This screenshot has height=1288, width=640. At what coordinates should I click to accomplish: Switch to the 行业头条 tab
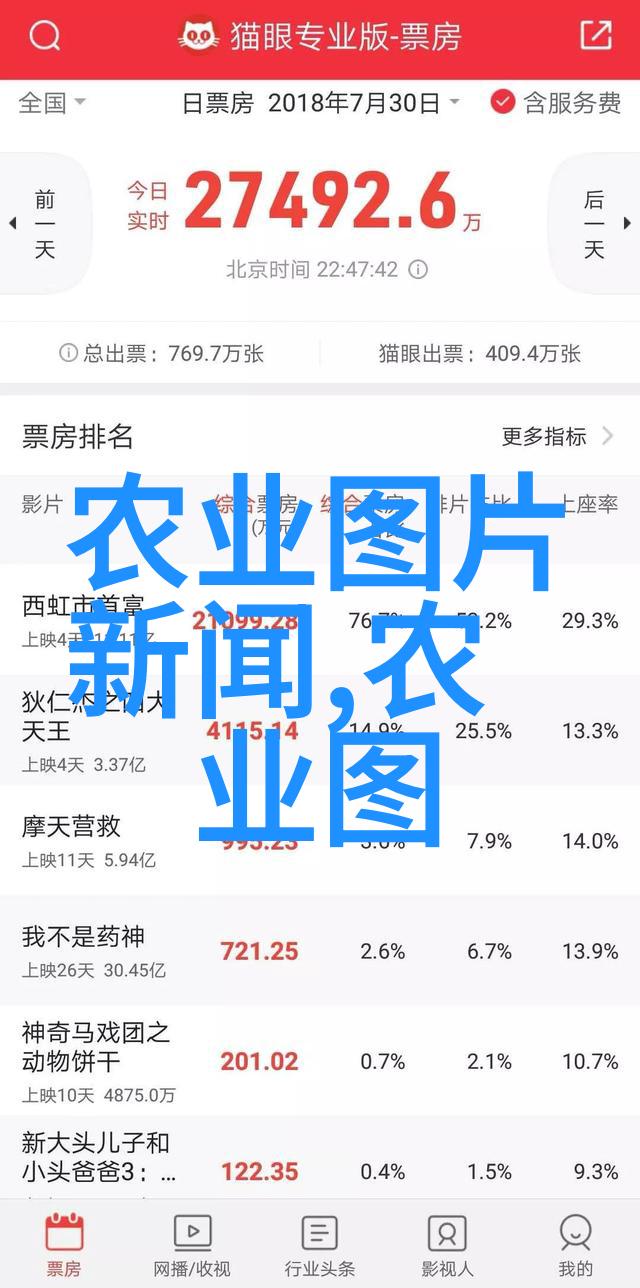point(320,1245)
